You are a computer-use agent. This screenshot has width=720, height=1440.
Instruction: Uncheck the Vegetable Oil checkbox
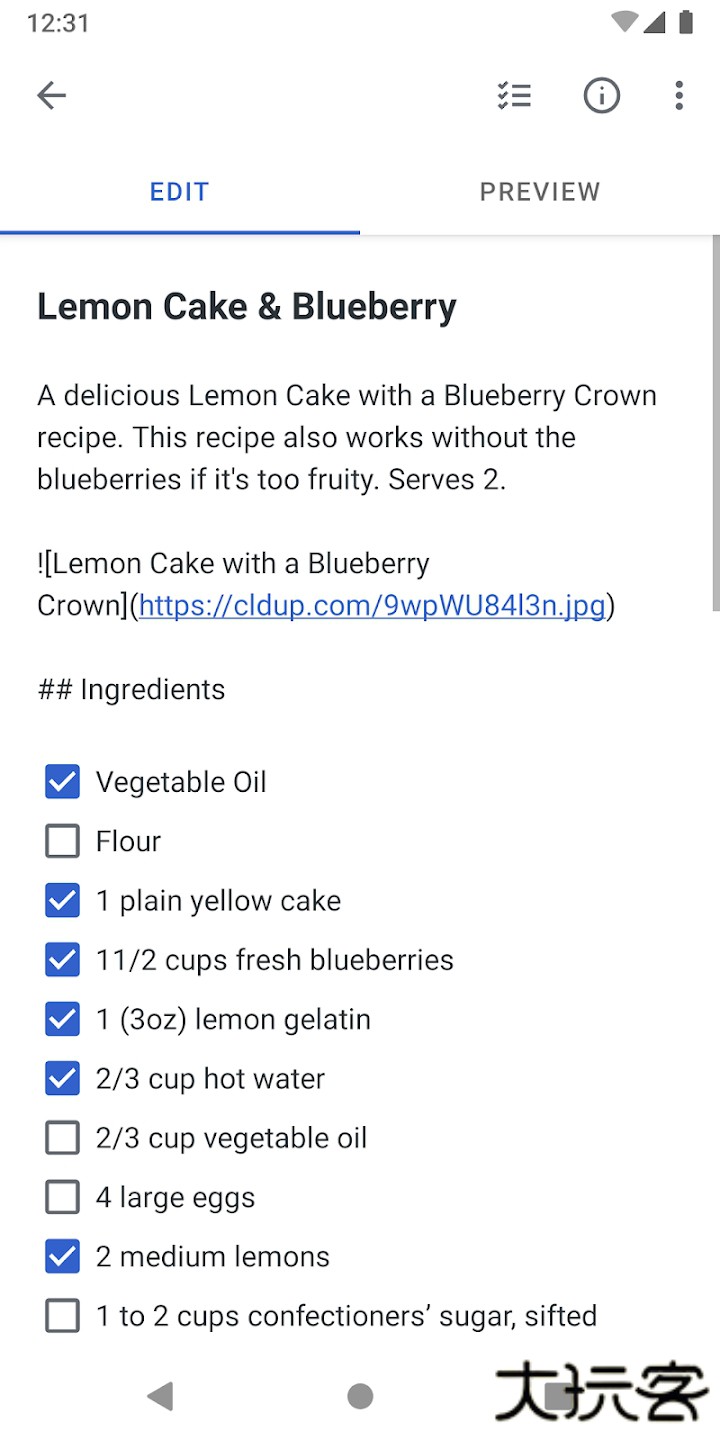point(62,782)
